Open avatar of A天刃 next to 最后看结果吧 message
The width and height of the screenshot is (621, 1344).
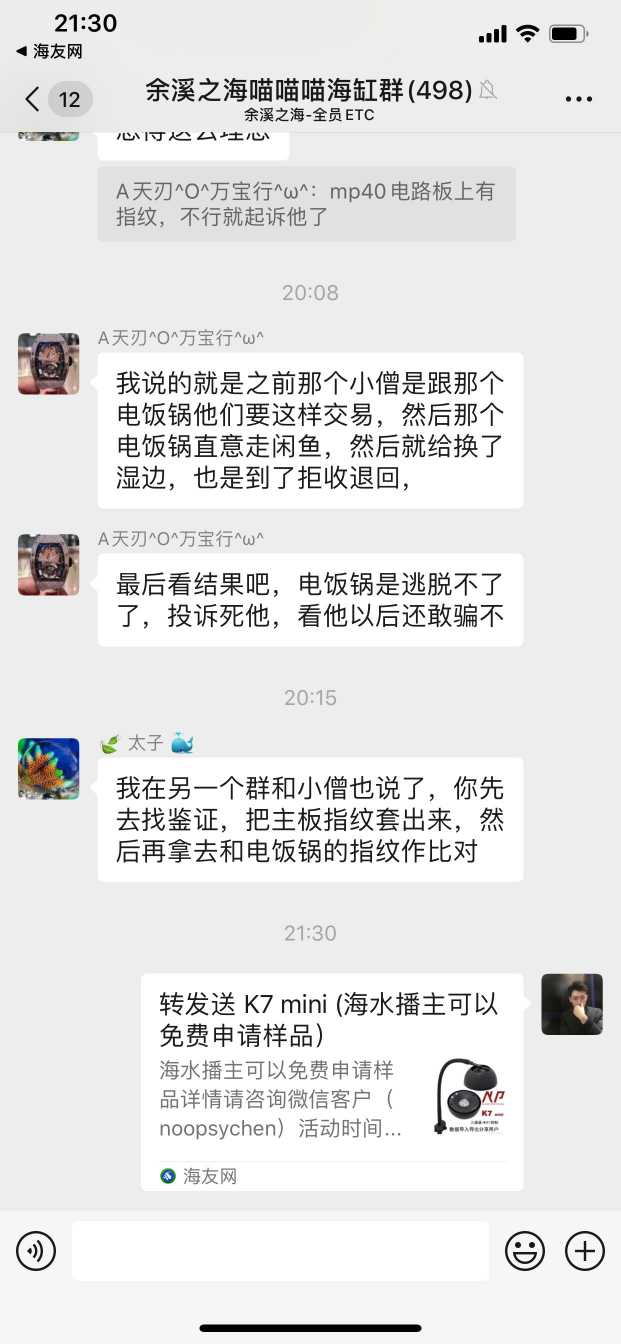pyautogui.click(x=49, y=565)
